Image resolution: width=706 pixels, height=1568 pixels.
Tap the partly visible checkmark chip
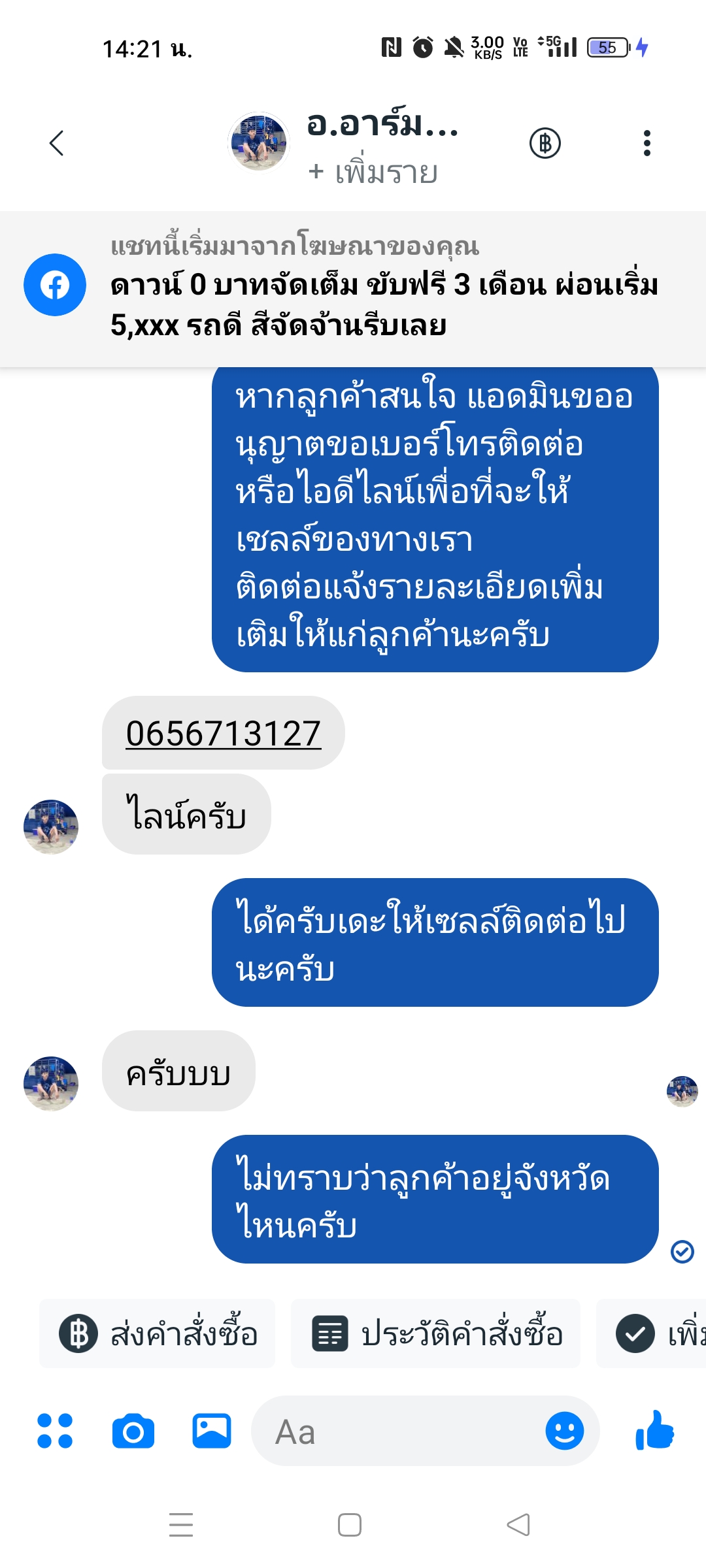[x=652, y=1333]
